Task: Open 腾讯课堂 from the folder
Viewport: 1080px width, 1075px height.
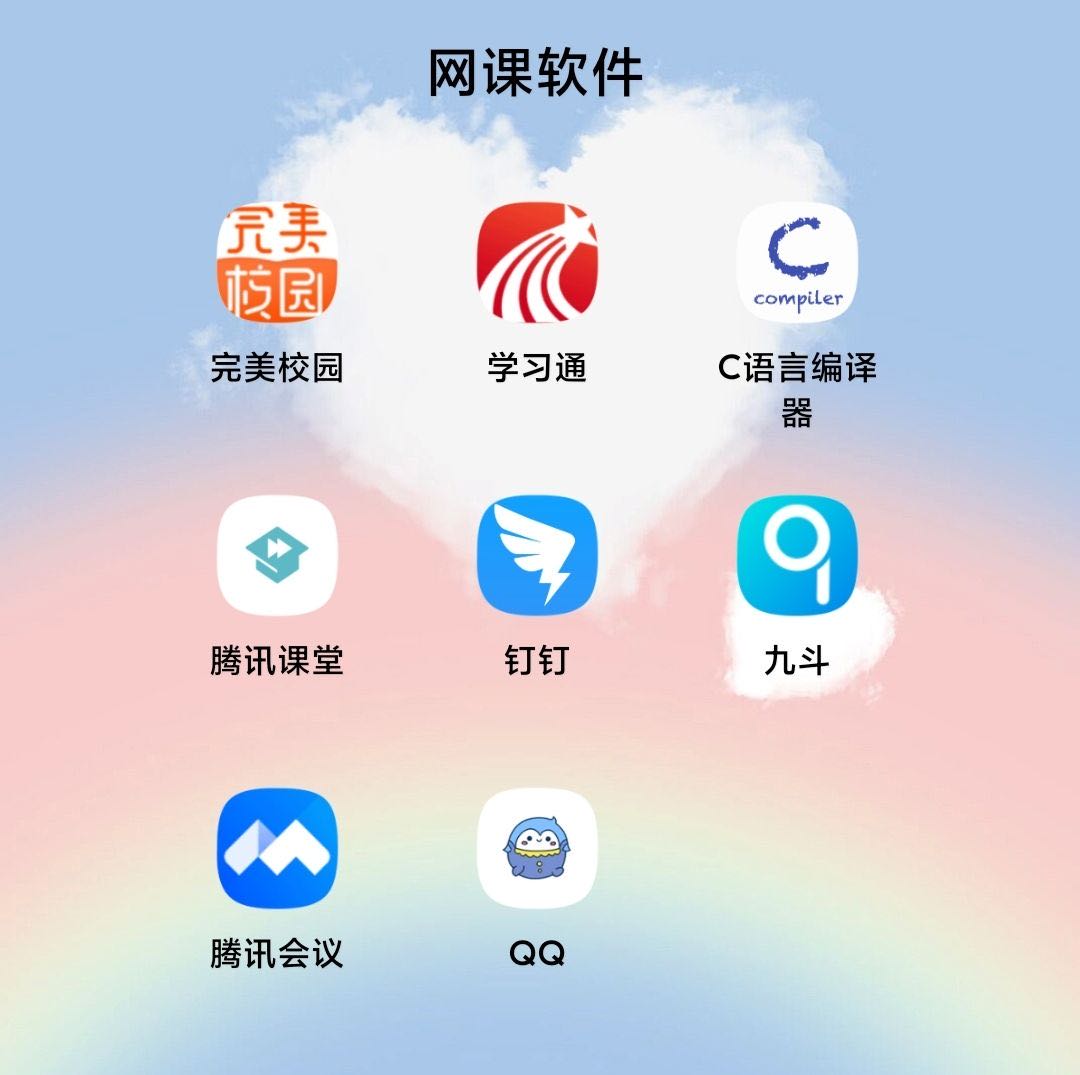Action: 277,555
